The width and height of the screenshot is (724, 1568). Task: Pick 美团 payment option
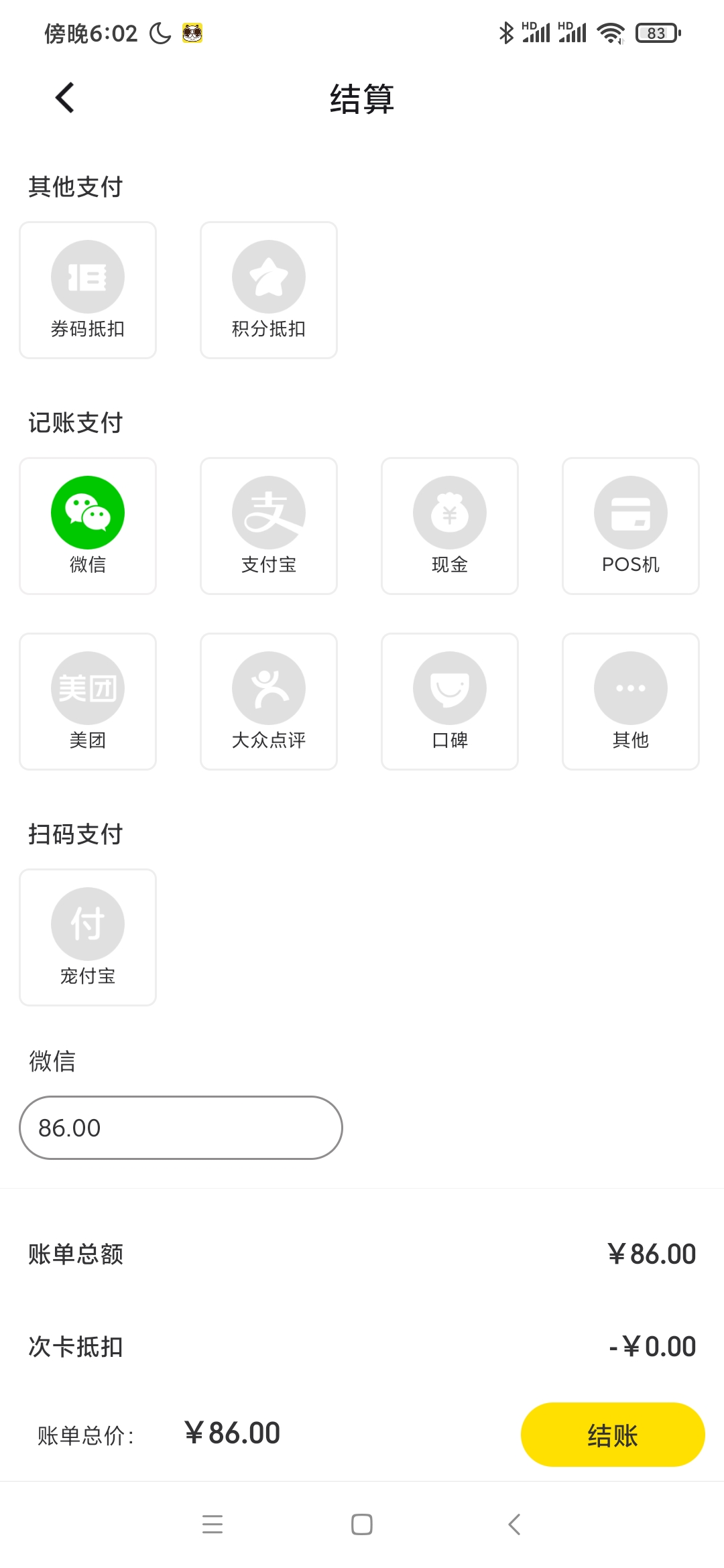(88, 702)
